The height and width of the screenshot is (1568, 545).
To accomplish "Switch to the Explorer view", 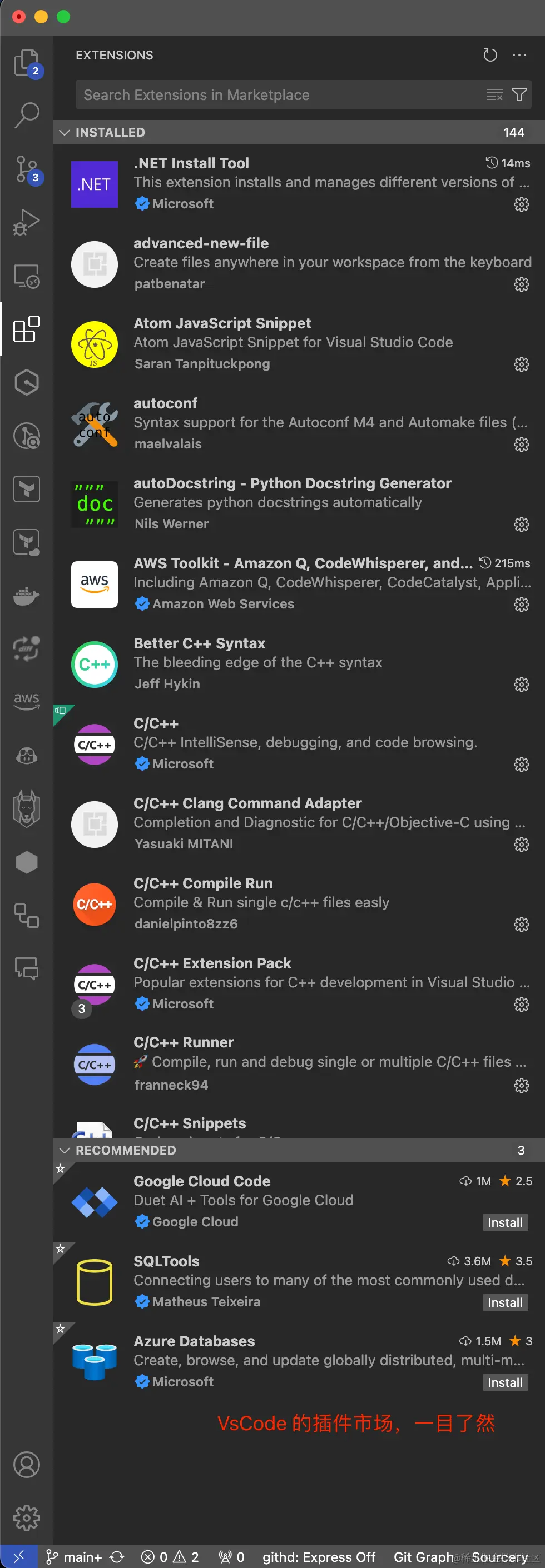I will coord(27,62).
